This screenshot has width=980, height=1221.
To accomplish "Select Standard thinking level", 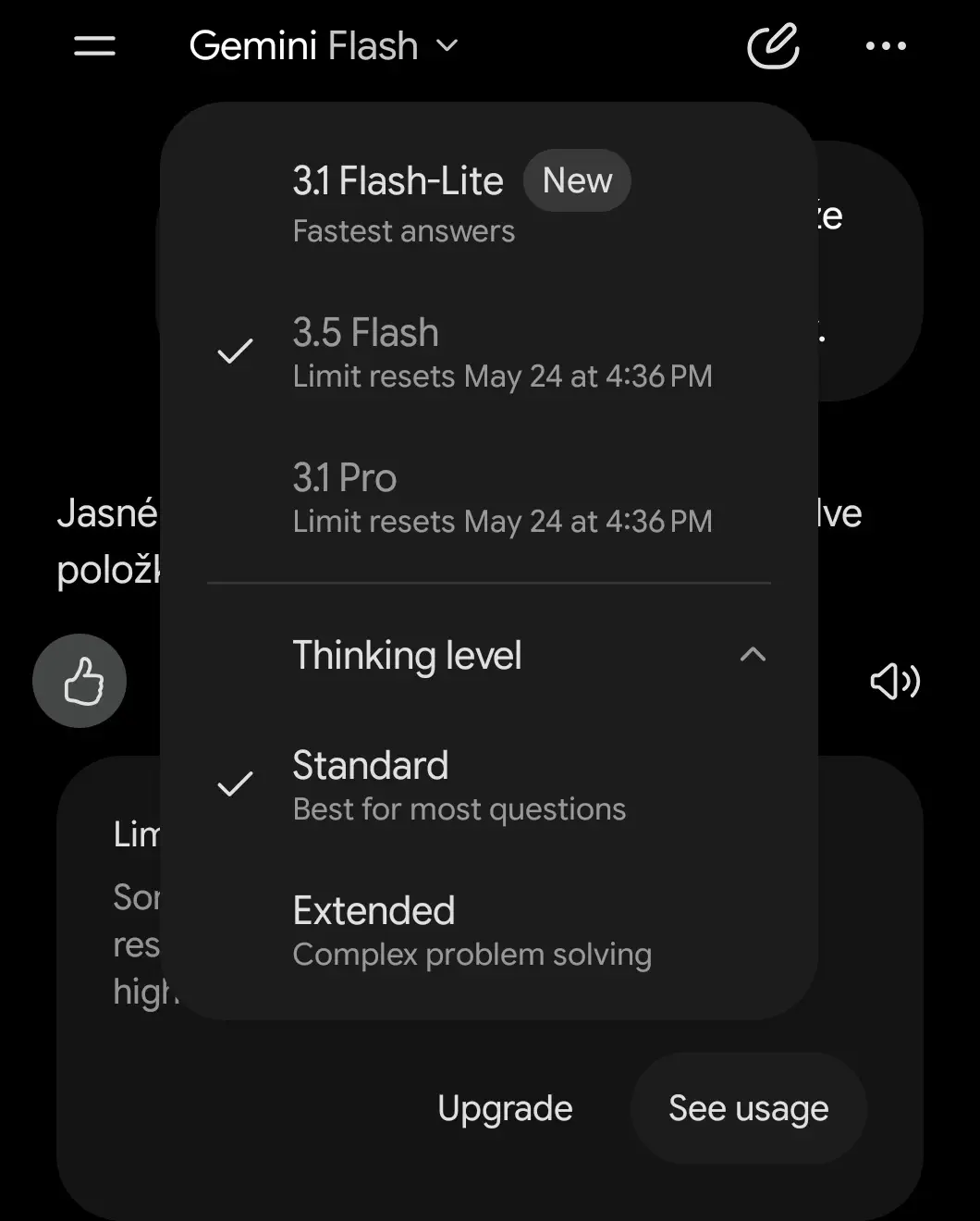I will click(x=488, y=784).
